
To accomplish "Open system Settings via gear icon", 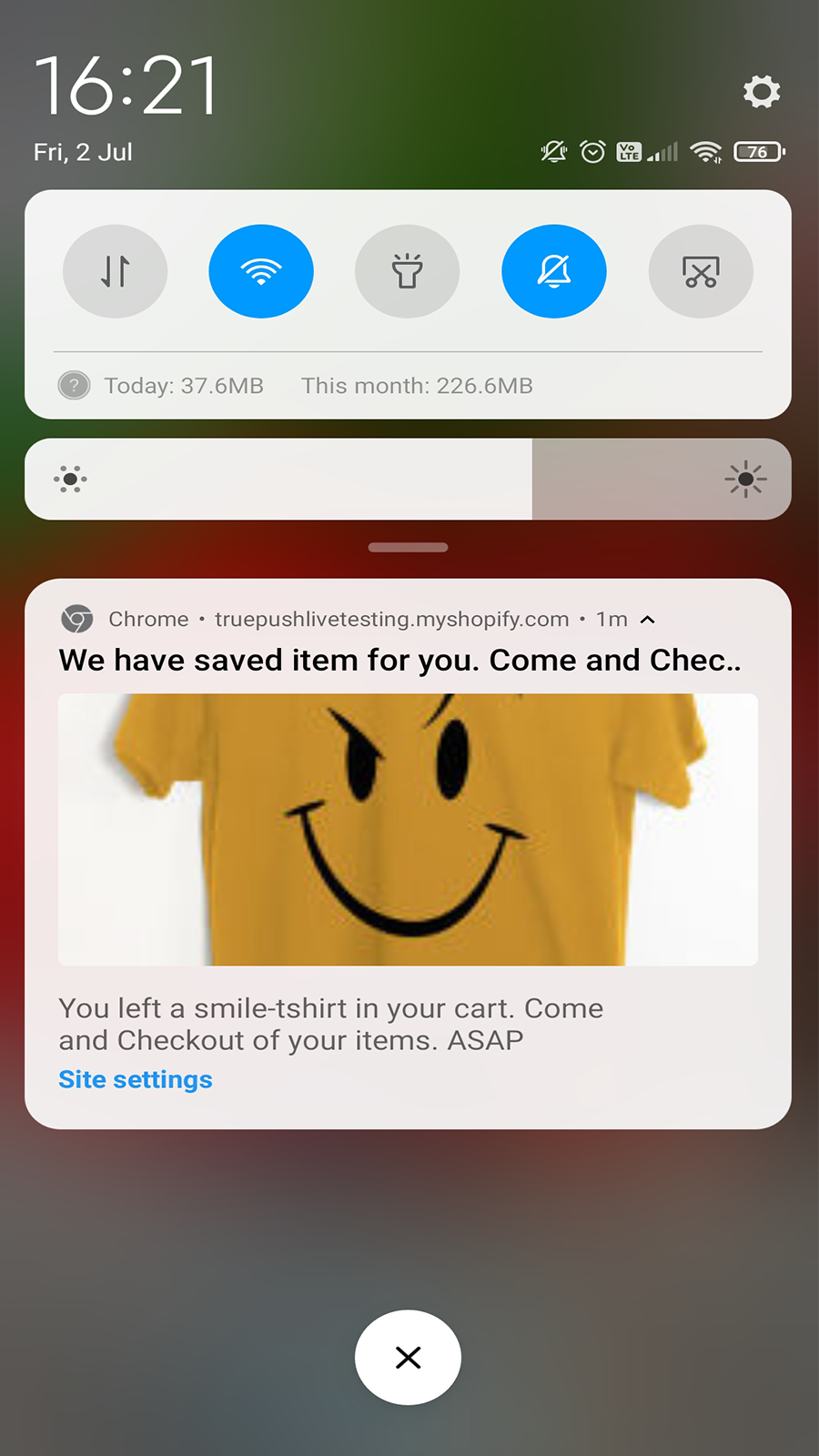I will (x=762, y=91).
